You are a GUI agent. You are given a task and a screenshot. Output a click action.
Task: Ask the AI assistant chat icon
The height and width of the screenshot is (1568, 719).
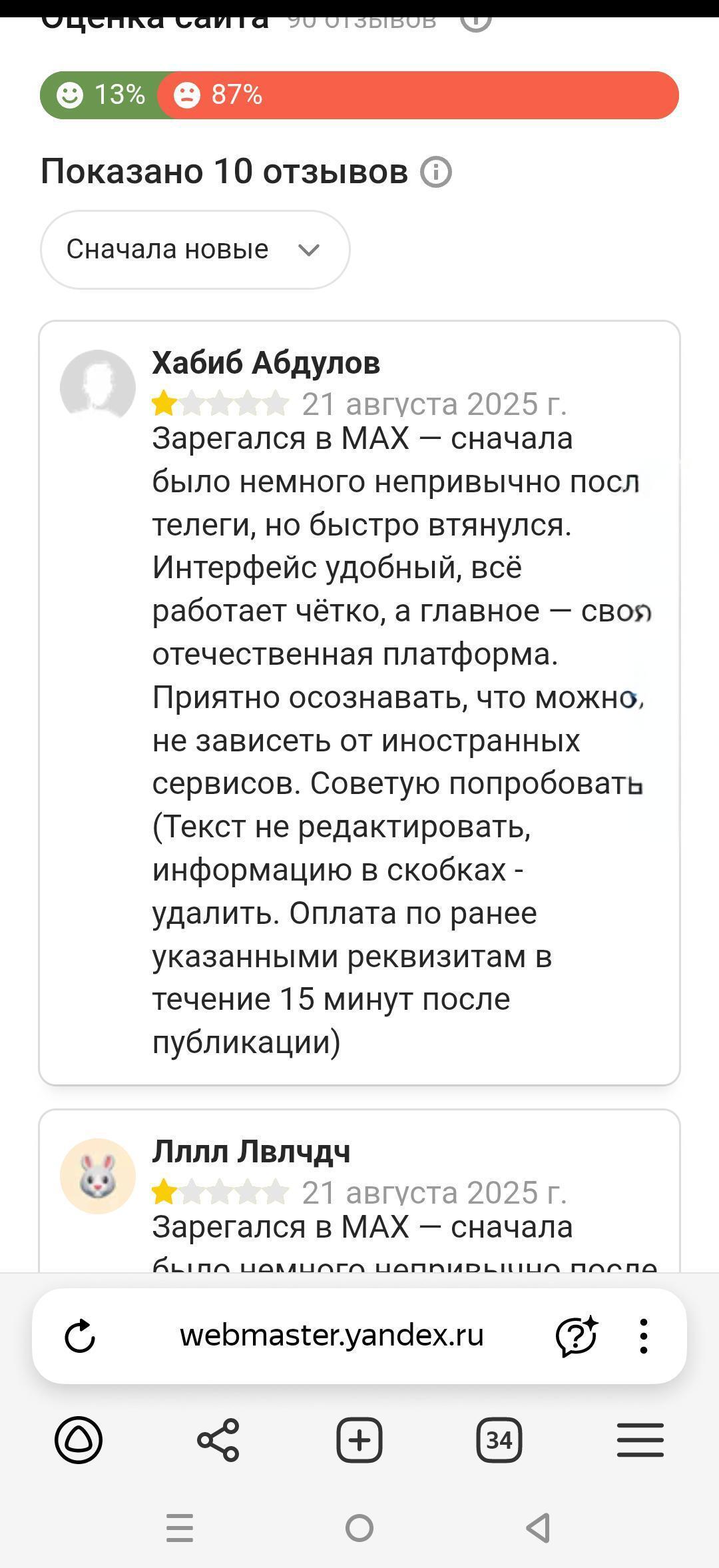click(x=577, y=1336)
